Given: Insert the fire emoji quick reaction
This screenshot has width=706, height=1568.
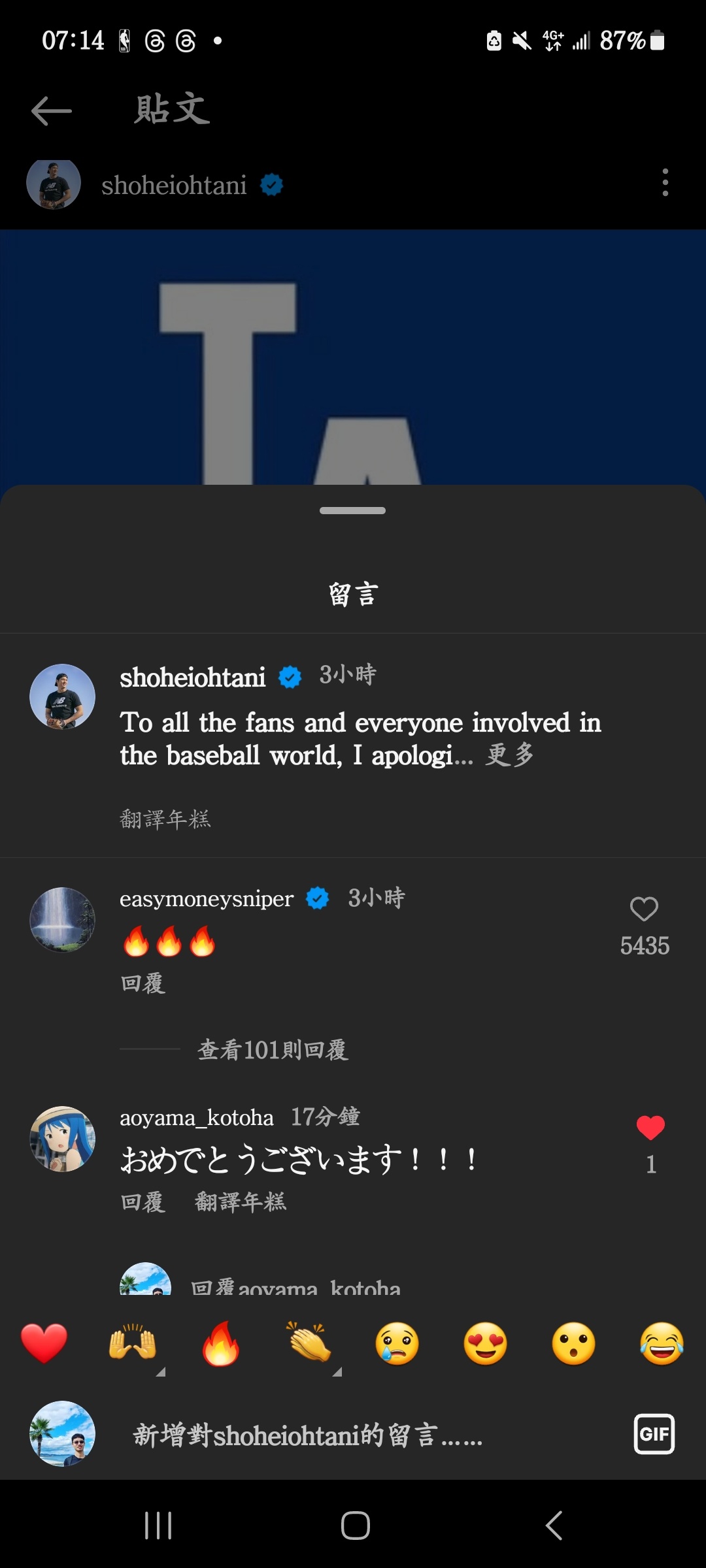Looking at the screenshot, I should tap(220, 1344).
